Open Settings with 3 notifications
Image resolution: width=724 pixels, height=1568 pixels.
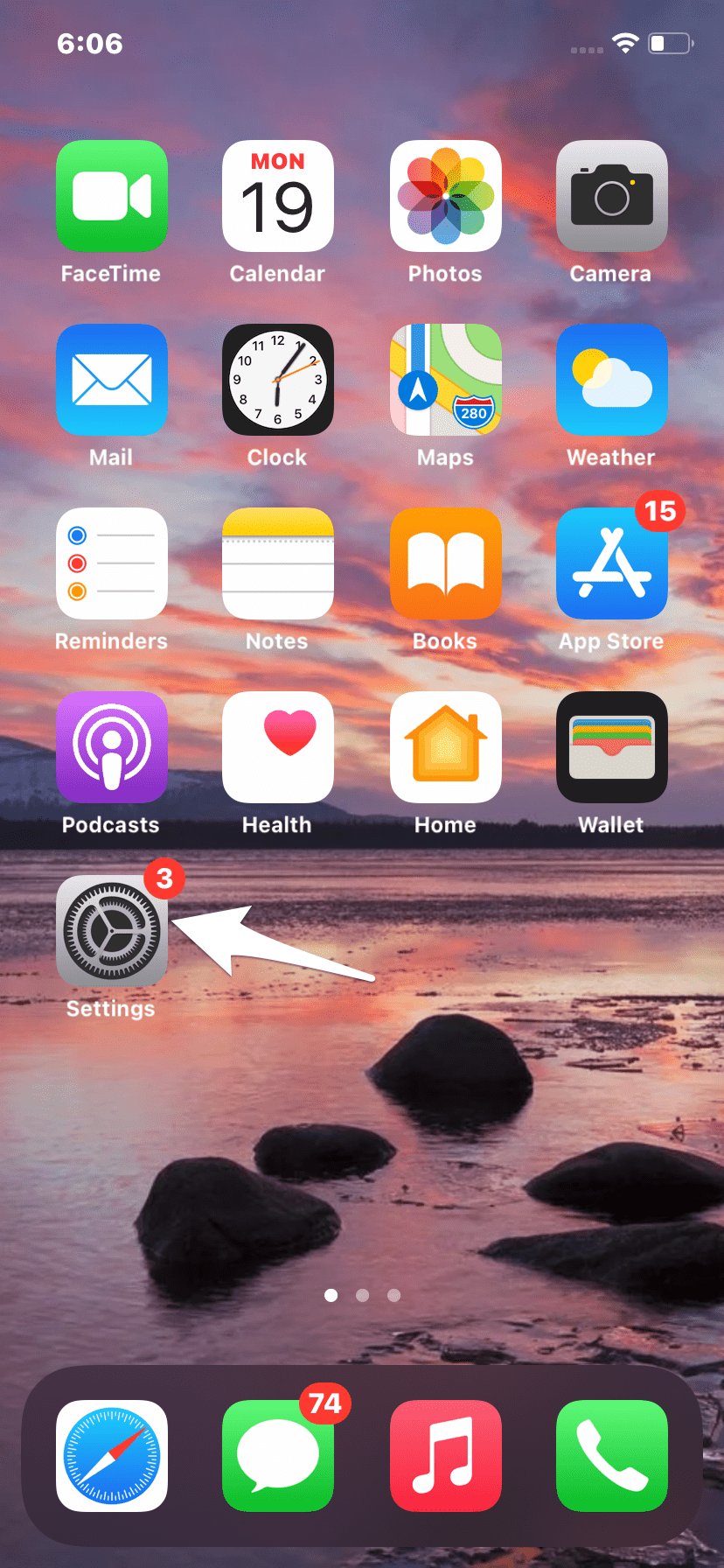pos(111,931)
